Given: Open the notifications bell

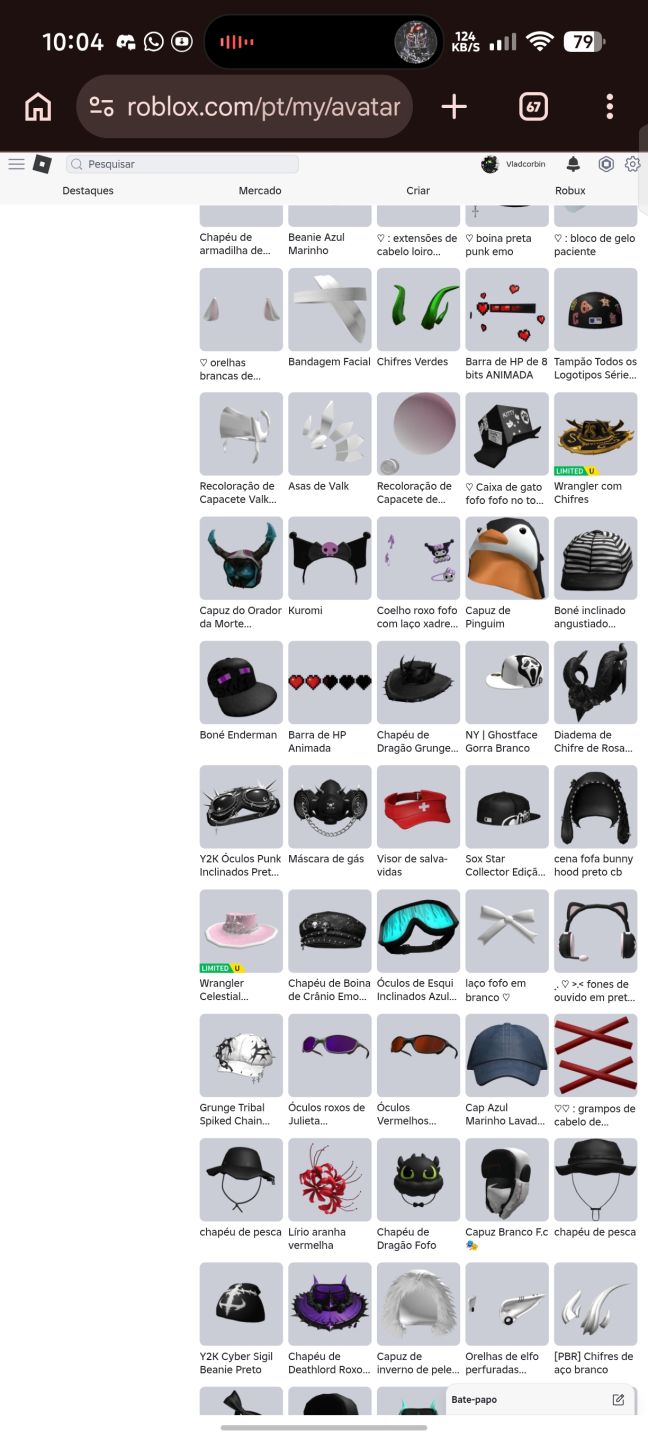Looking at the screenshot, I should point(573,164).
